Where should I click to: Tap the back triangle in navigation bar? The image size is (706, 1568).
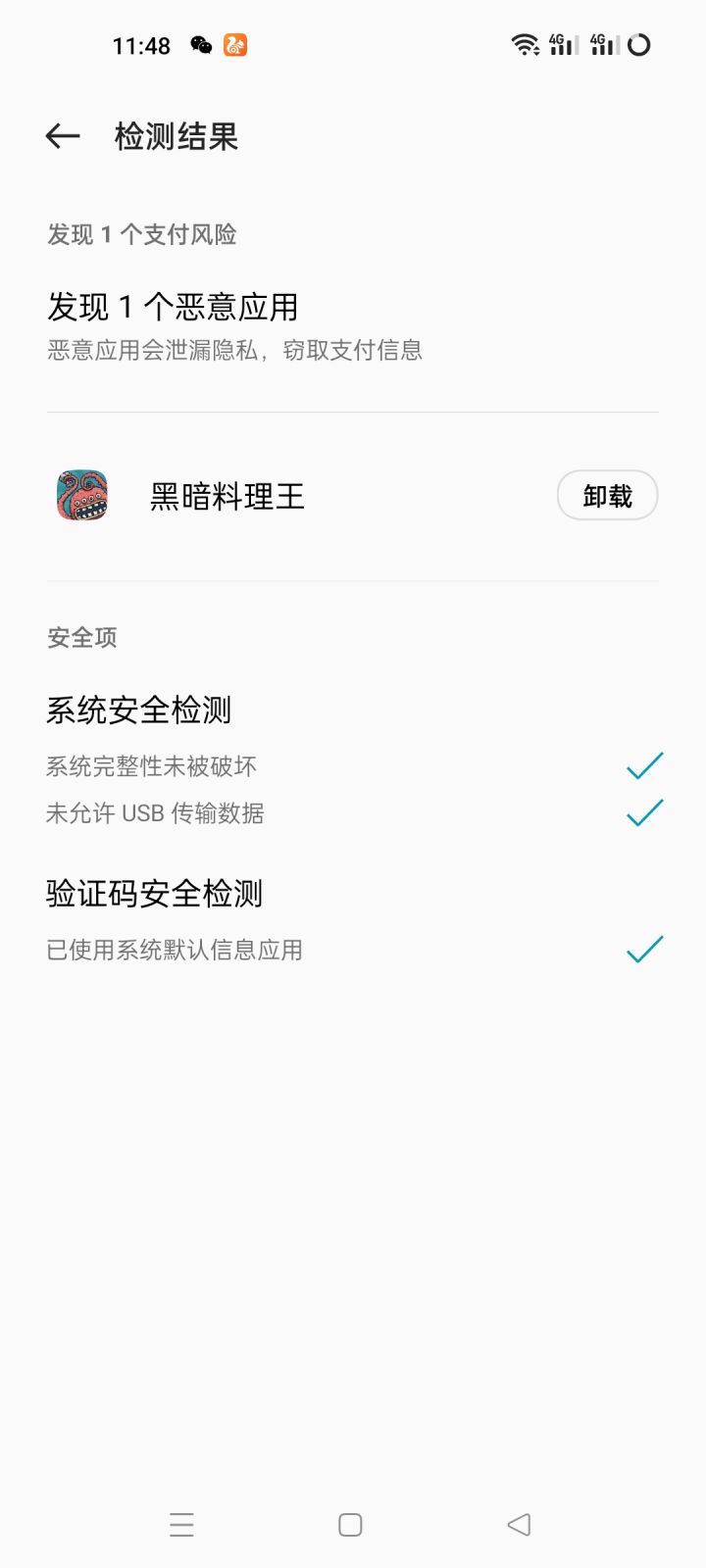pos(518,1525)
